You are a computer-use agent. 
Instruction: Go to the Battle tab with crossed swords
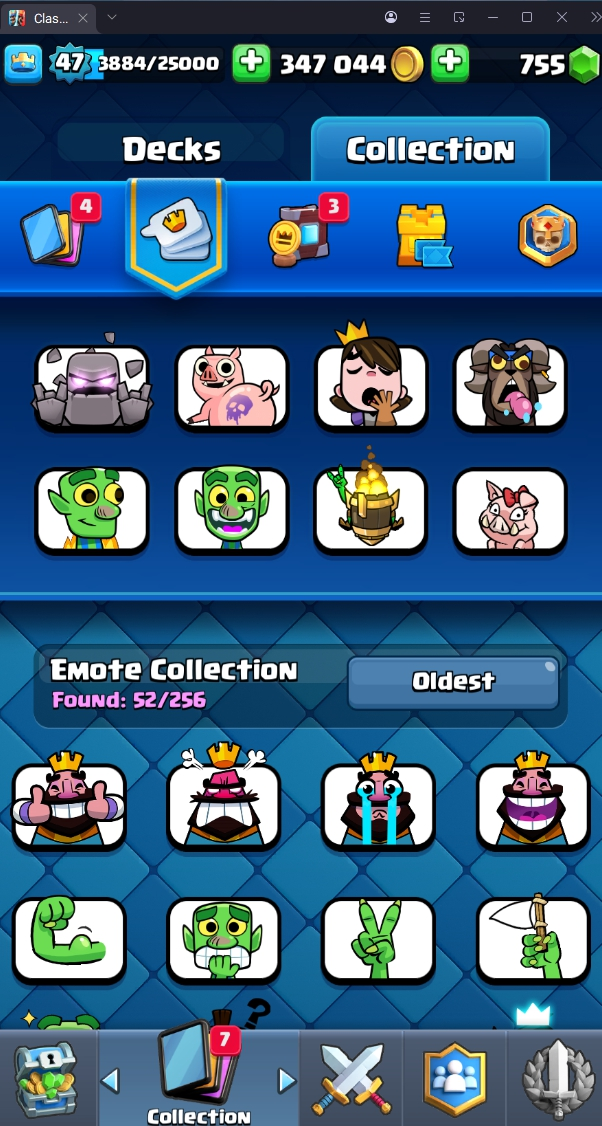[352, 1078]
